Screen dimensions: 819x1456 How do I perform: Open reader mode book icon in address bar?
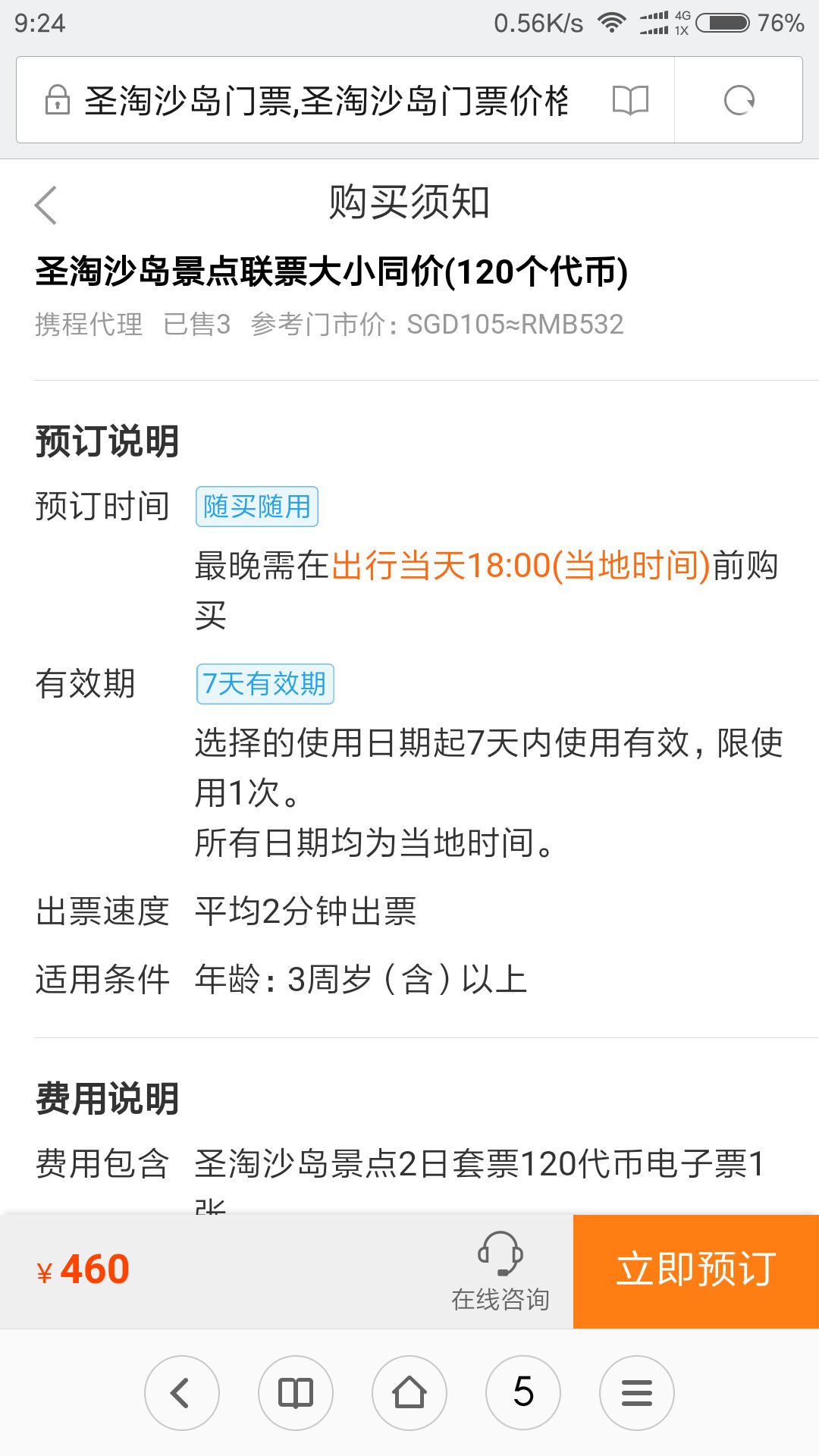[630, 100]
